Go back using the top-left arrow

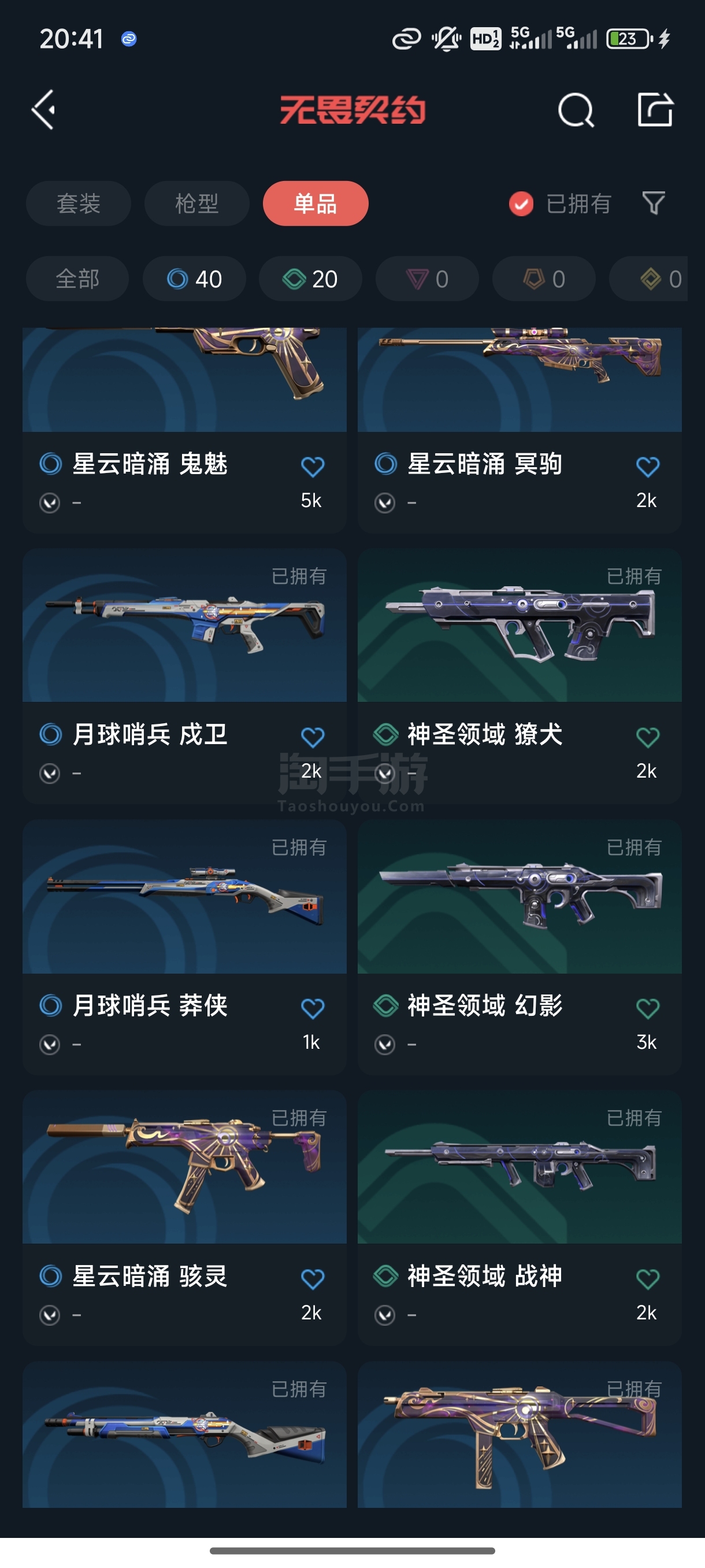(44, 110)
